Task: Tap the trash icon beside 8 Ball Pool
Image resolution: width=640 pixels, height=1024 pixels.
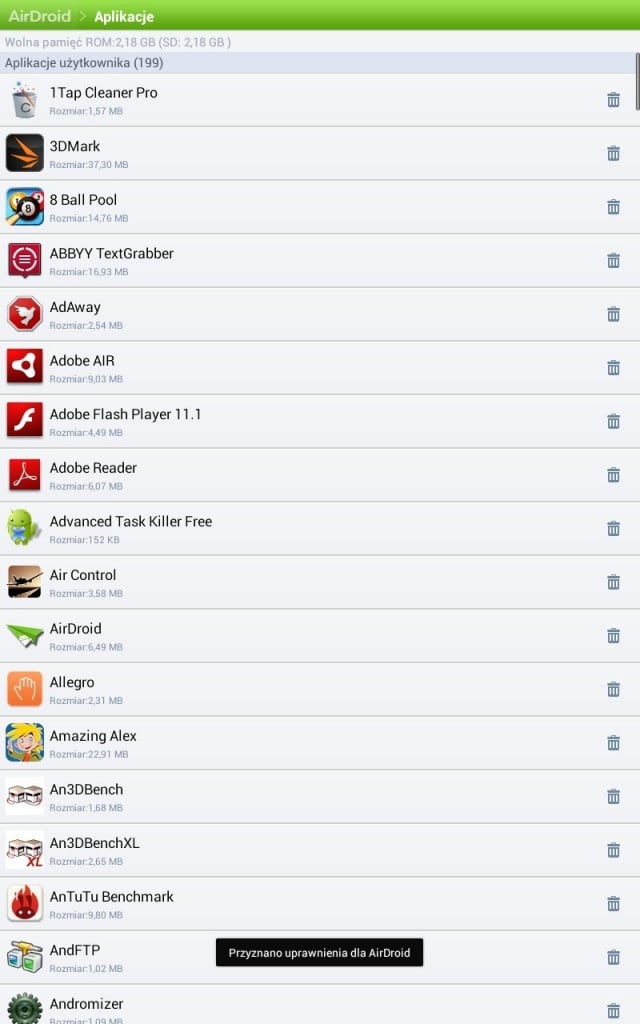Action: point(613,207)
